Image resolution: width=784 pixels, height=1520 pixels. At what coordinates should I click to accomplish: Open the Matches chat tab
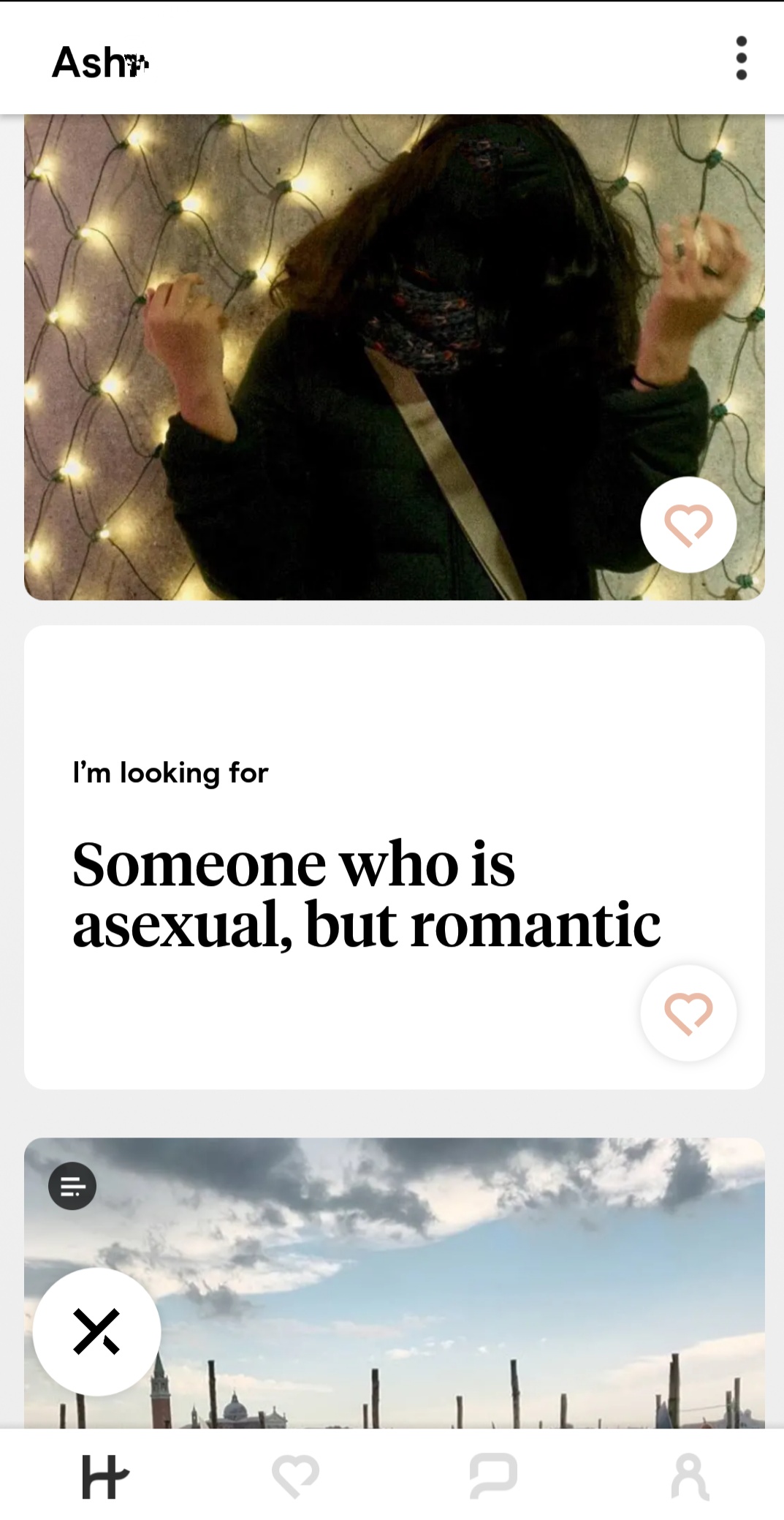pyautogui.click(x=493, y=1476)
